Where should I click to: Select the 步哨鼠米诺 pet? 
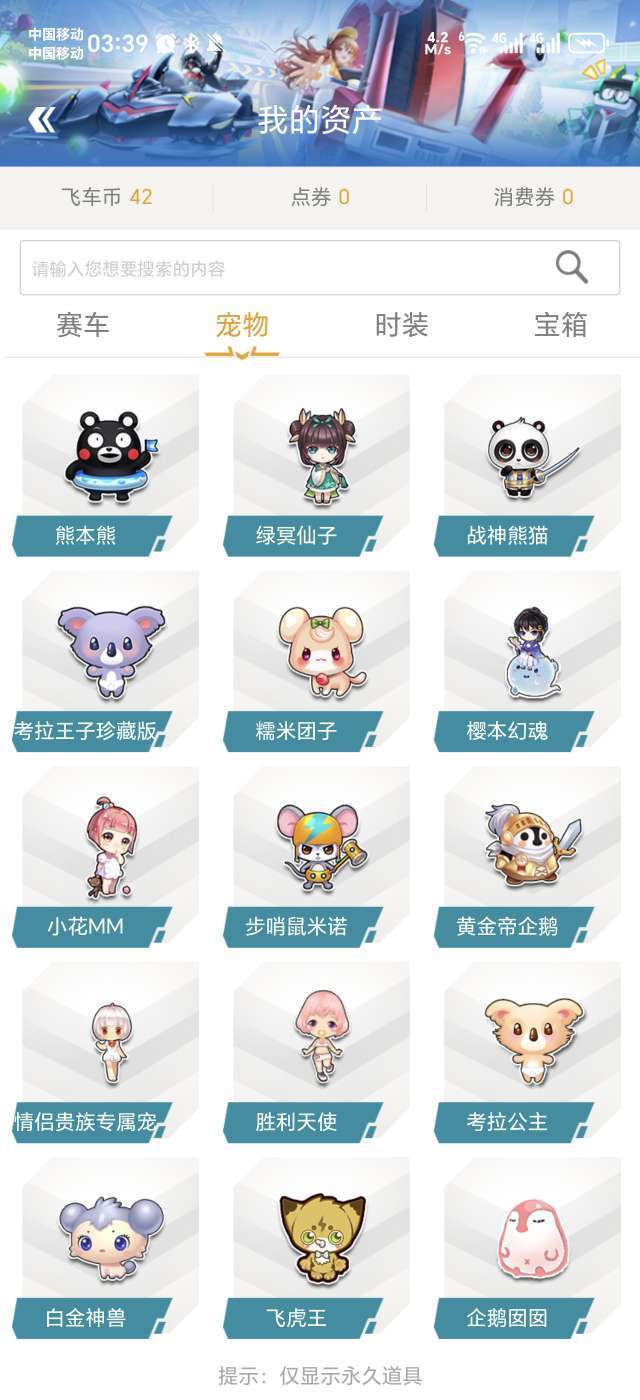click(x=320, y=857)
